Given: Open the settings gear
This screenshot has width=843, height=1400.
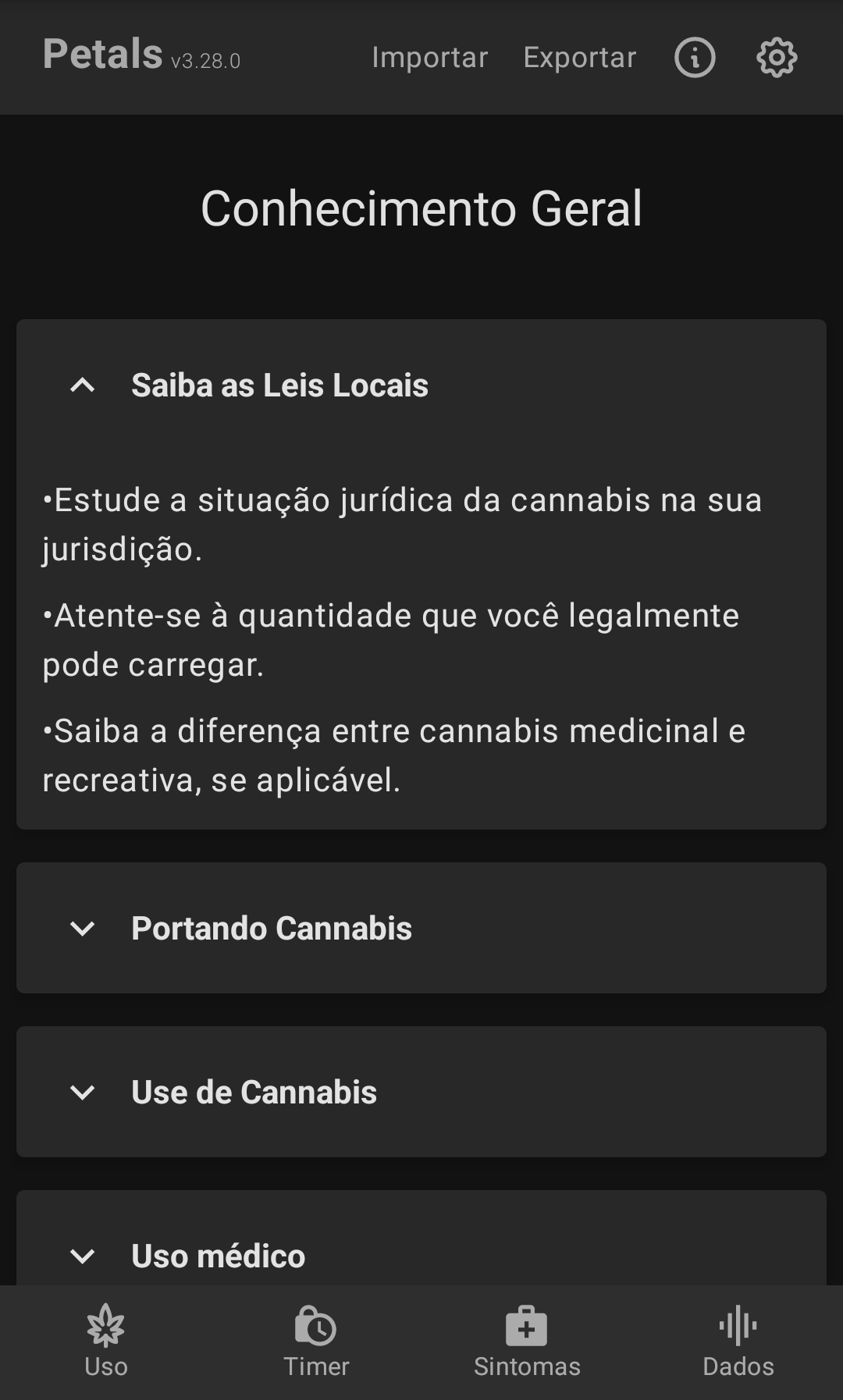Looking at the screenshot, I should pyautogui.click(x=777, y=58).
